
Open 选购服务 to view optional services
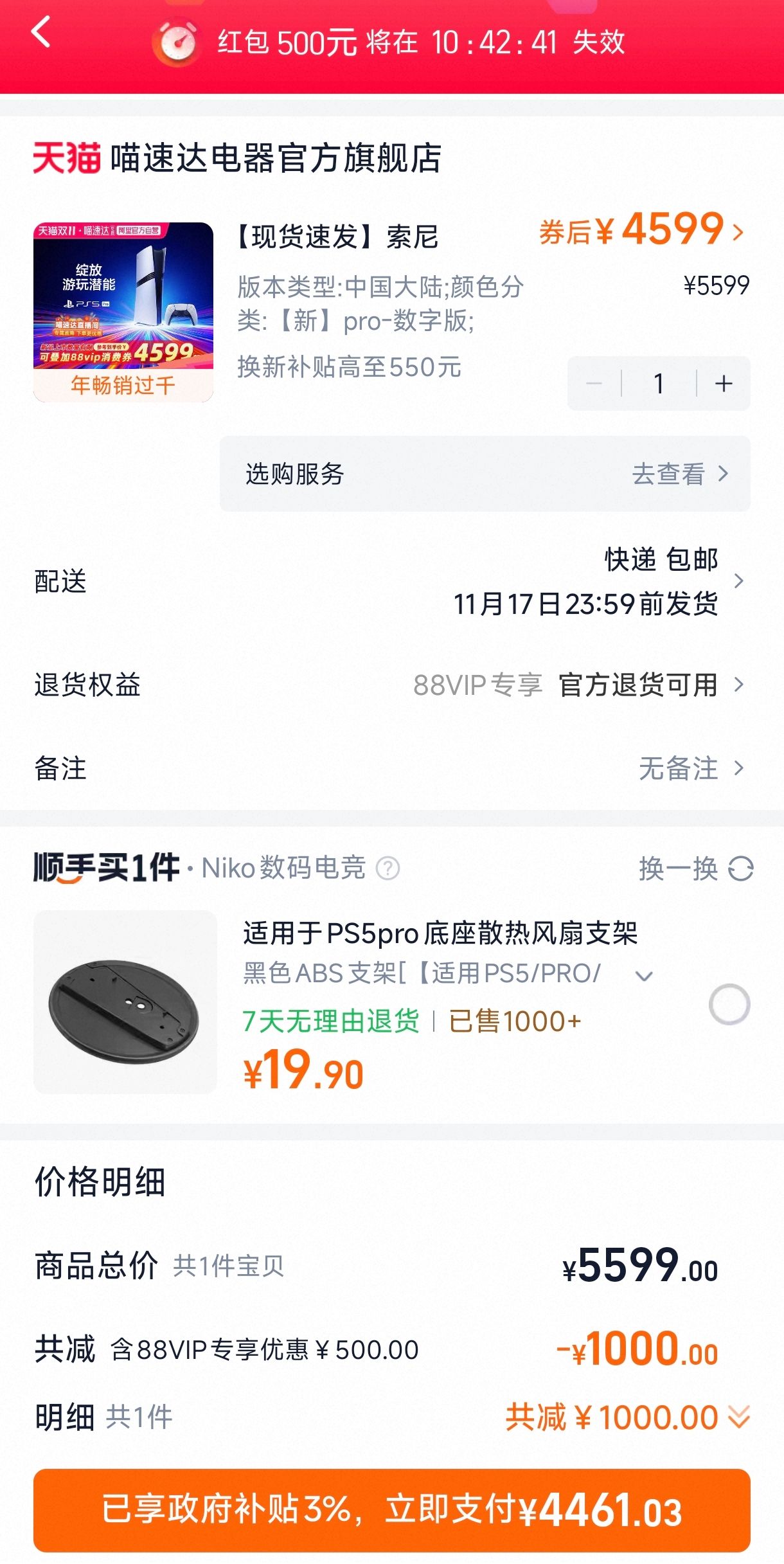485,474
